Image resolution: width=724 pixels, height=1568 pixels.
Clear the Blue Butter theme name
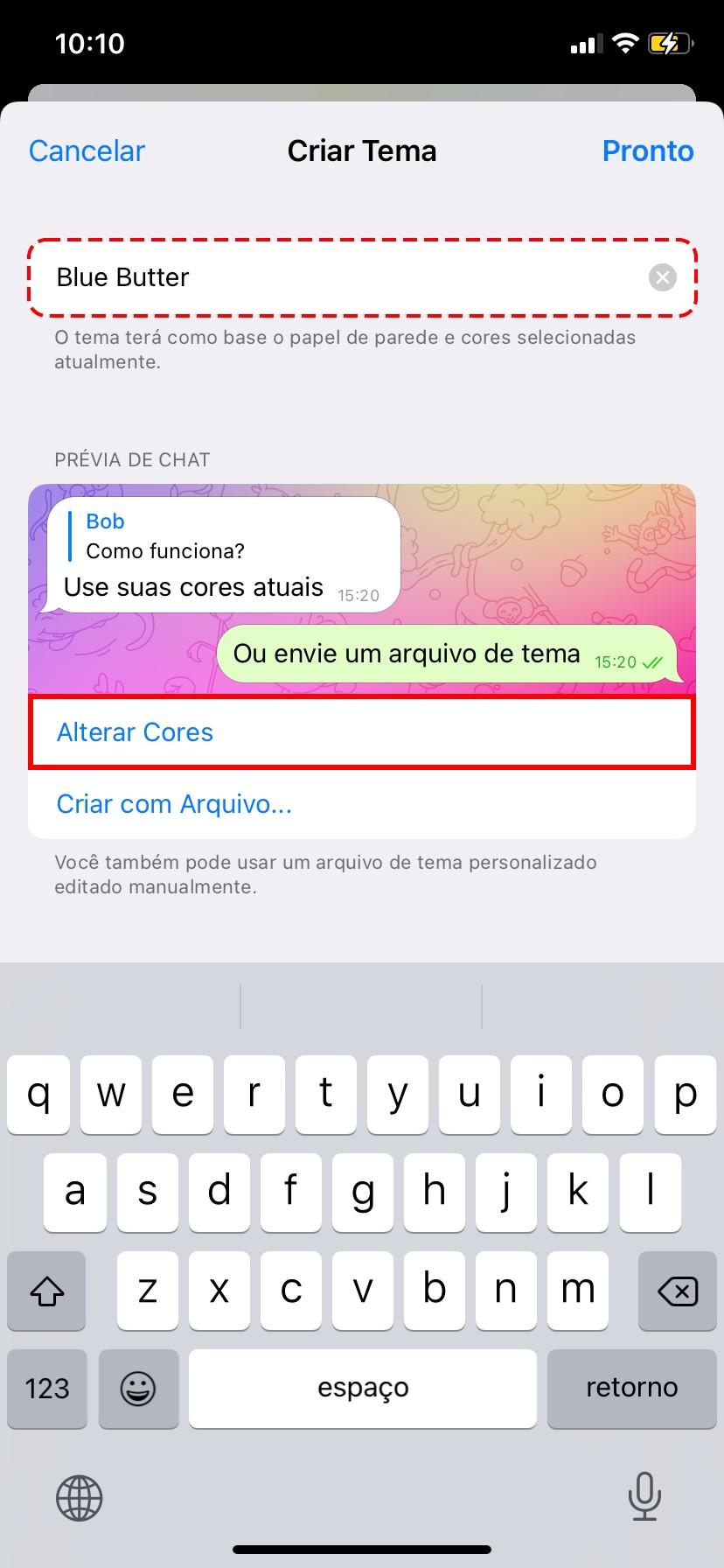[x=663, y=277]
